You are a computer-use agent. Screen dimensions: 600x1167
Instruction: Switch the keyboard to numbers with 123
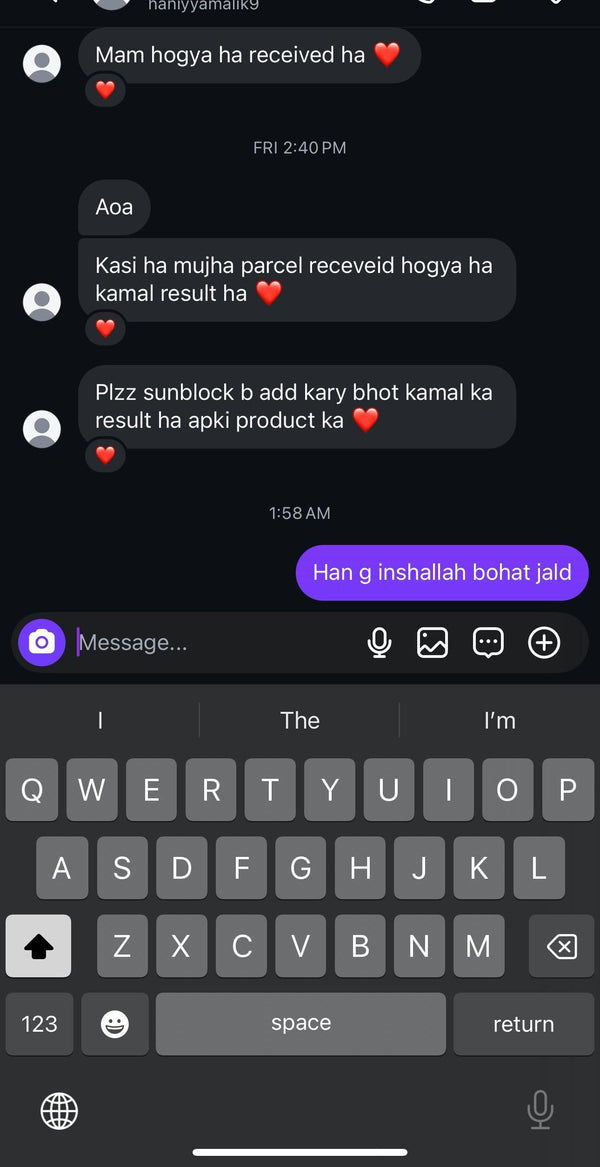tap(40, 1023)
